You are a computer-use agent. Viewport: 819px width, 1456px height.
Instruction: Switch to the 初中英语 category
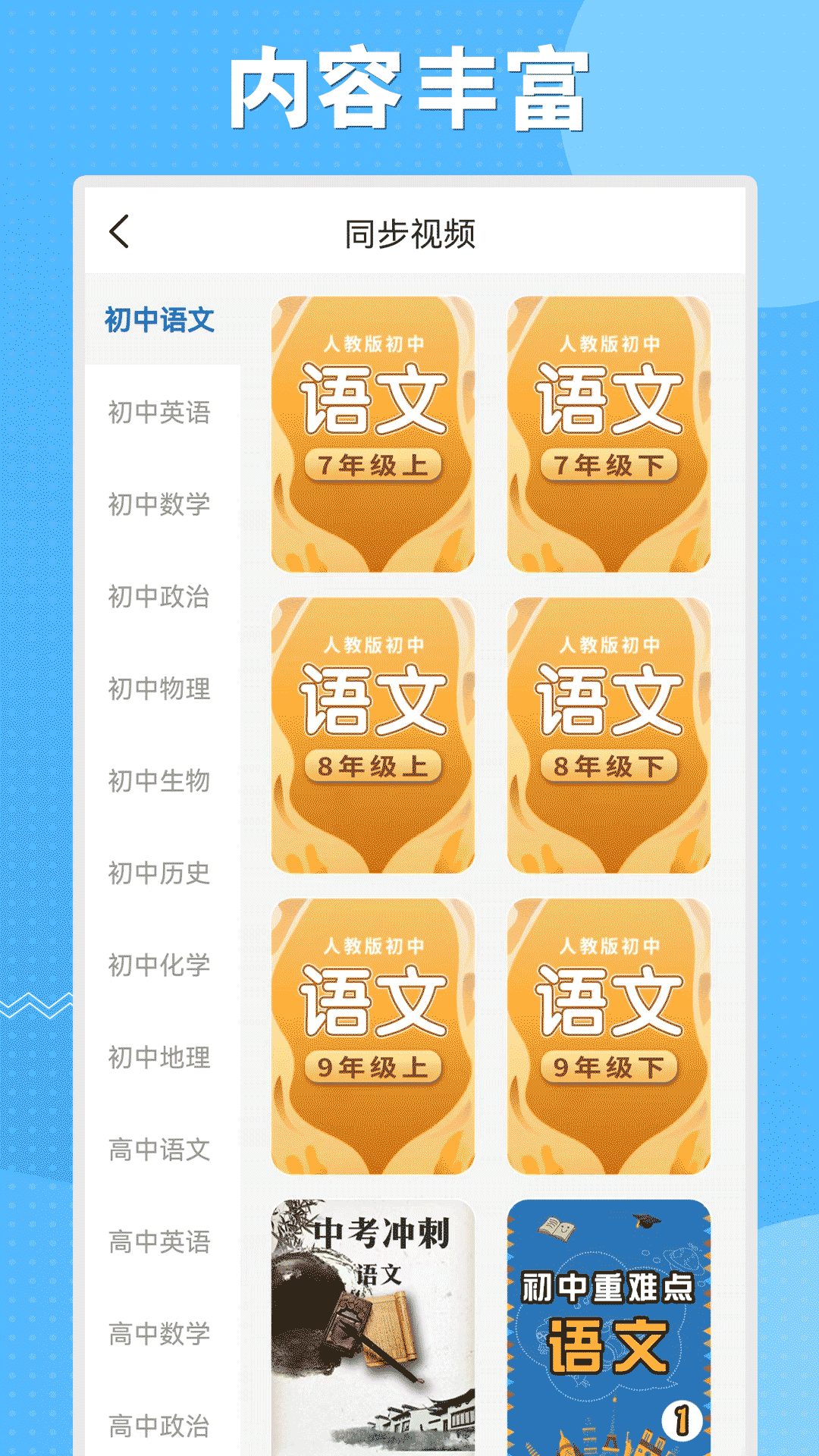pos(159,413)
